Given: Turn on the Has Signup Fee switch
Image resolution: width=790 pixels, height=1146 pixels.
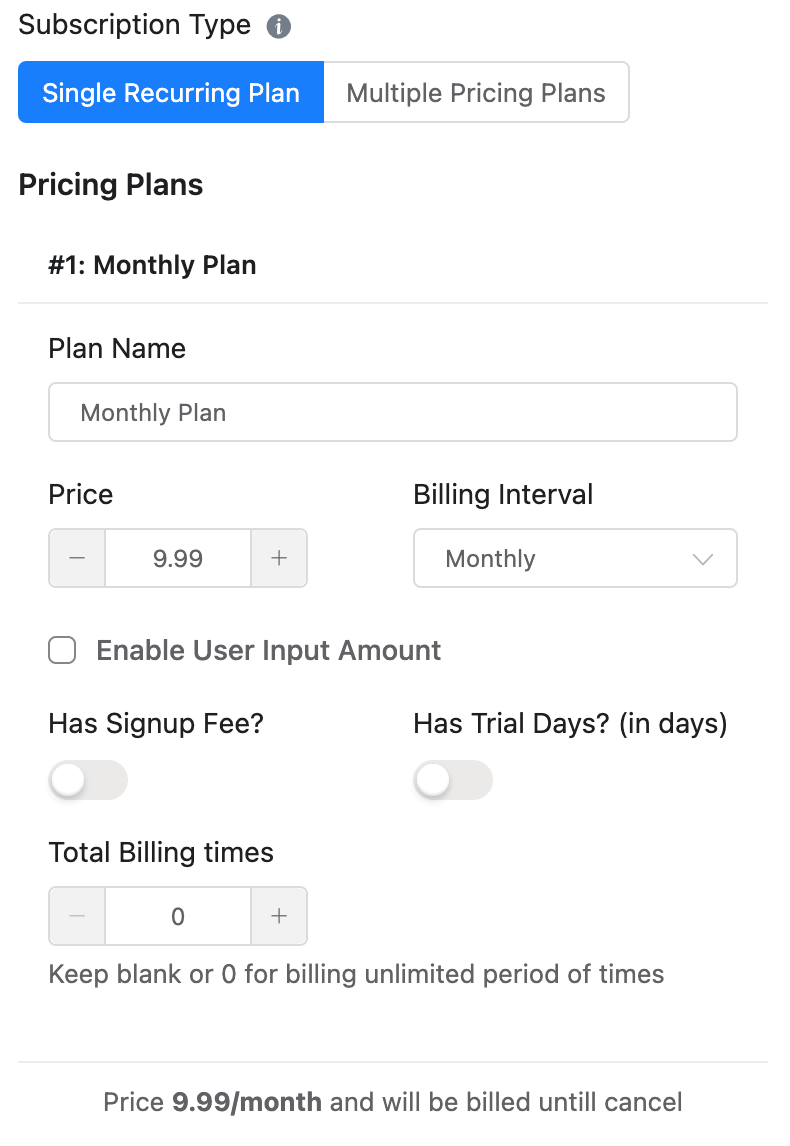Looking at the screenshot, I should click(88, 780).
